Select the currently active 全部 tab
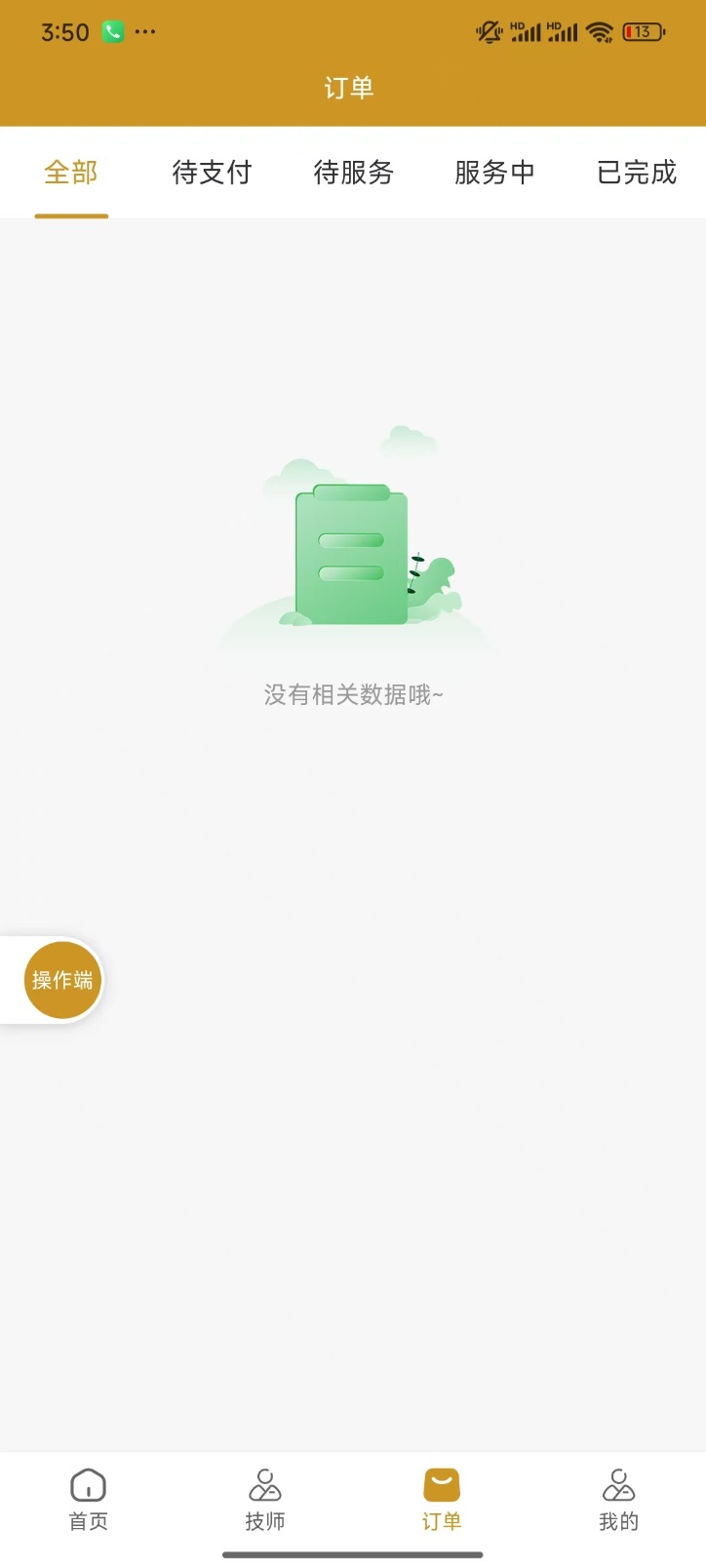 click(x=70, y=173)
